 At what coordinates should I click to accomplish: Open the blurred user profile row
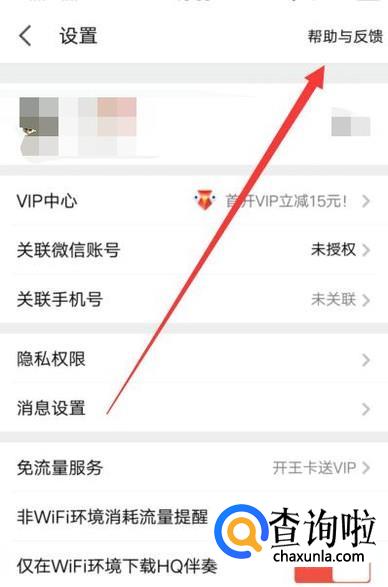point(194,126)
